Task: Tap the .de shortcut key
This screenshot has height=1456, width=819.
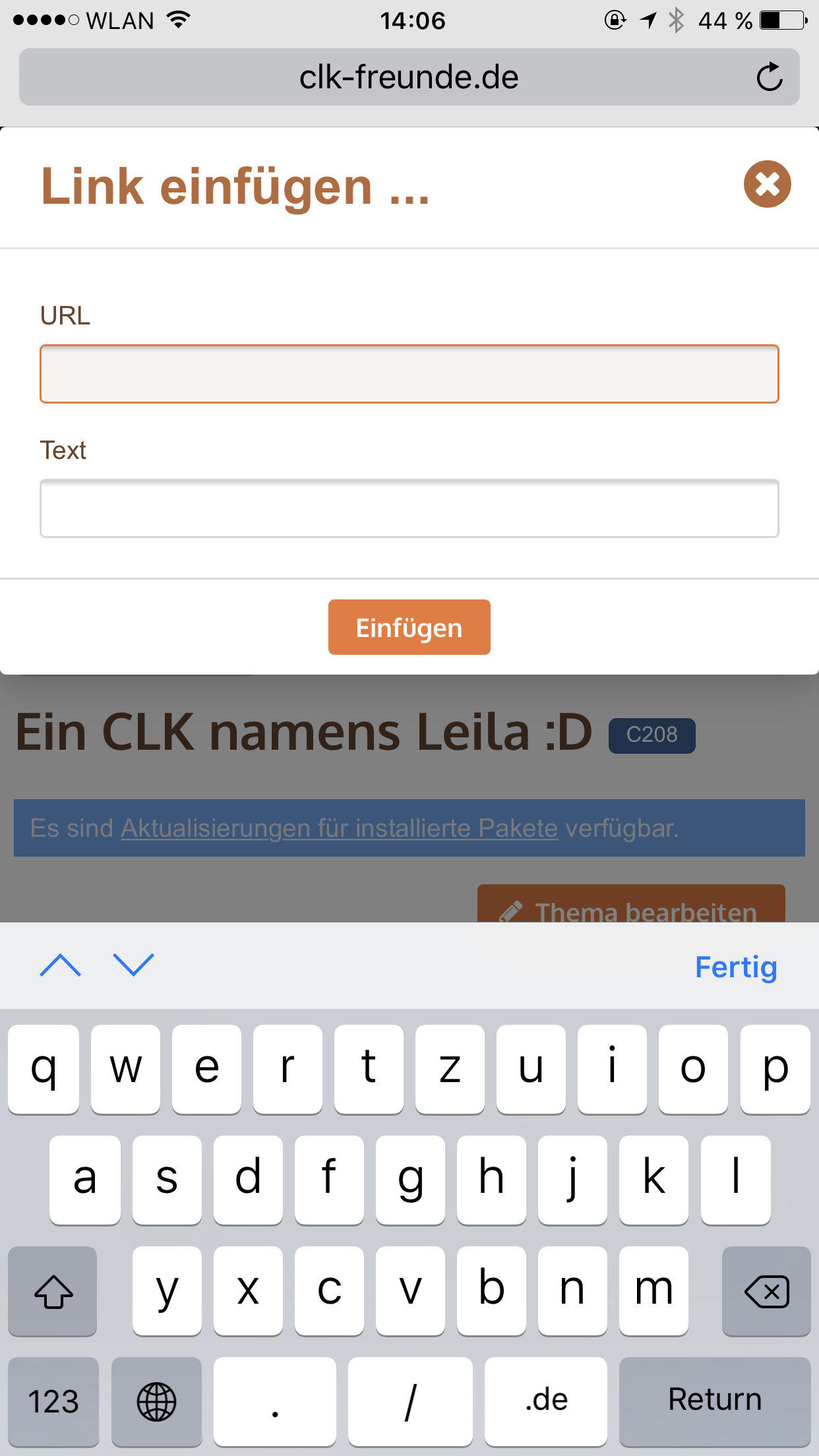Action: (x=546, y=1400)
